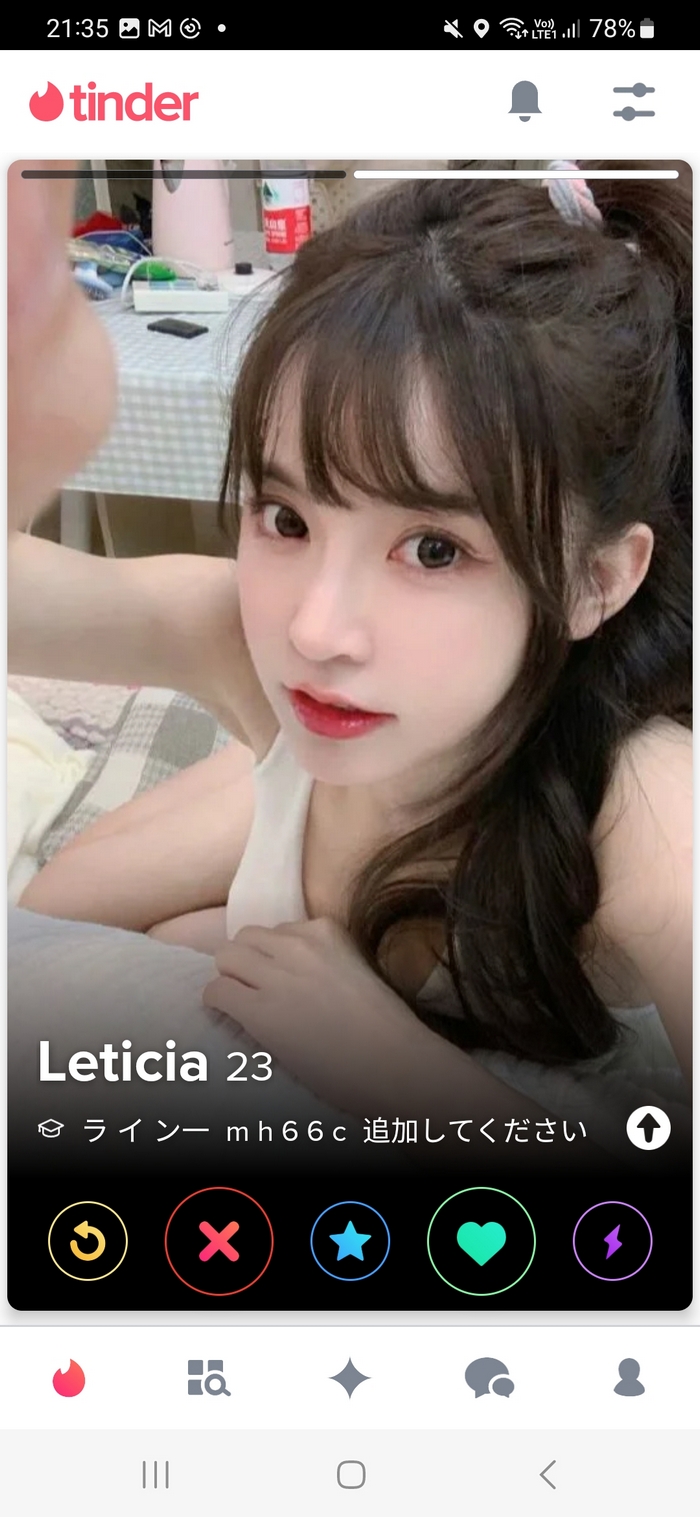Send Leticia a Super Like star
The image size is (700, 1517).
(350, 1241)
